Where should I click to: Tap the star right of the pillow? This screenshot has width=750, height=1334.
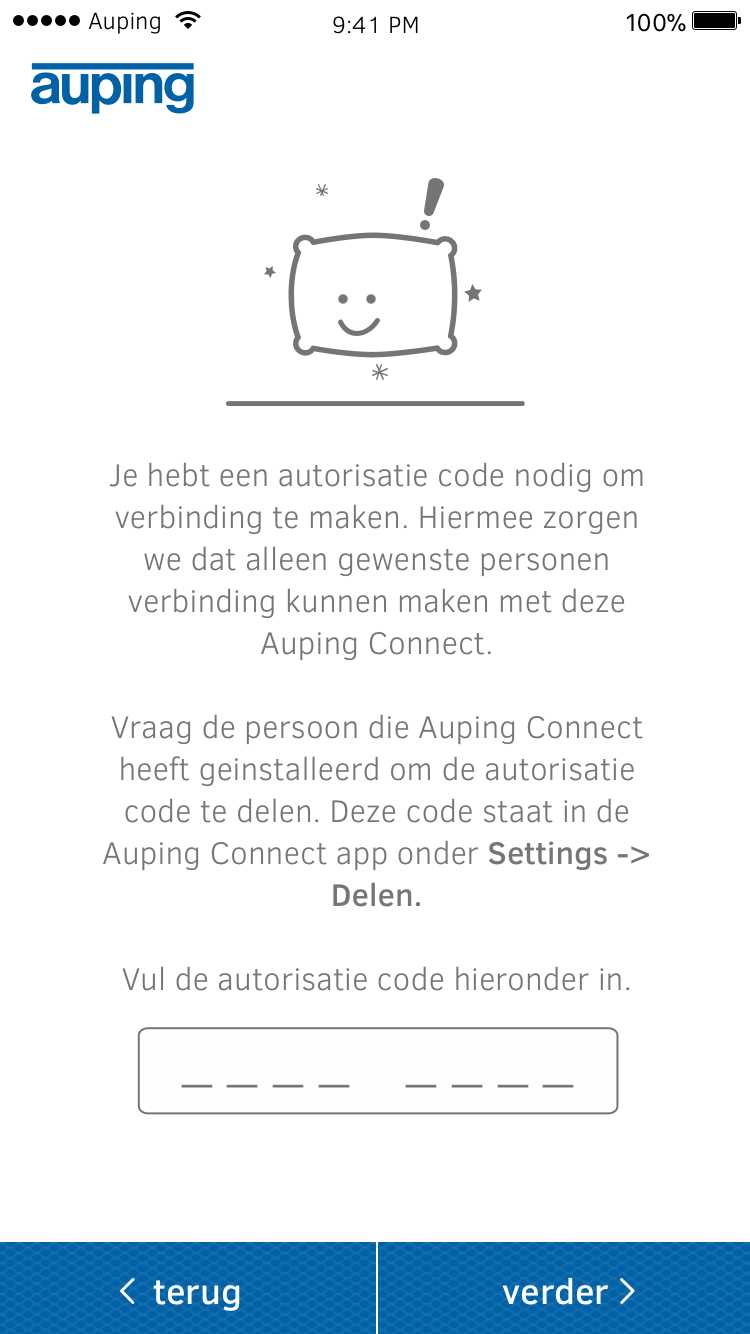(474, 294)
